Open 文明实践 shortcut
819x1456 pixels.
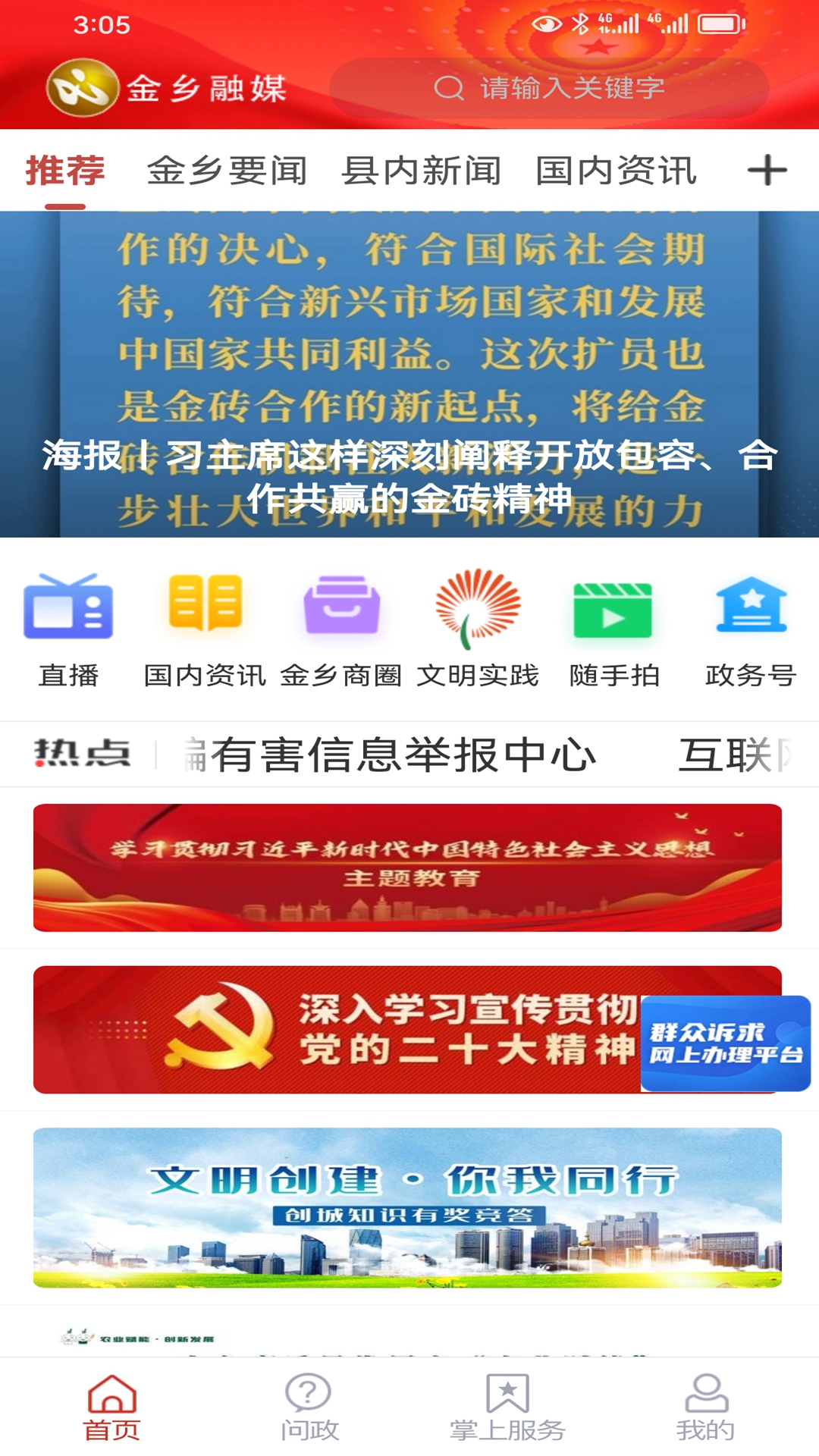click(x=478, y=628)
